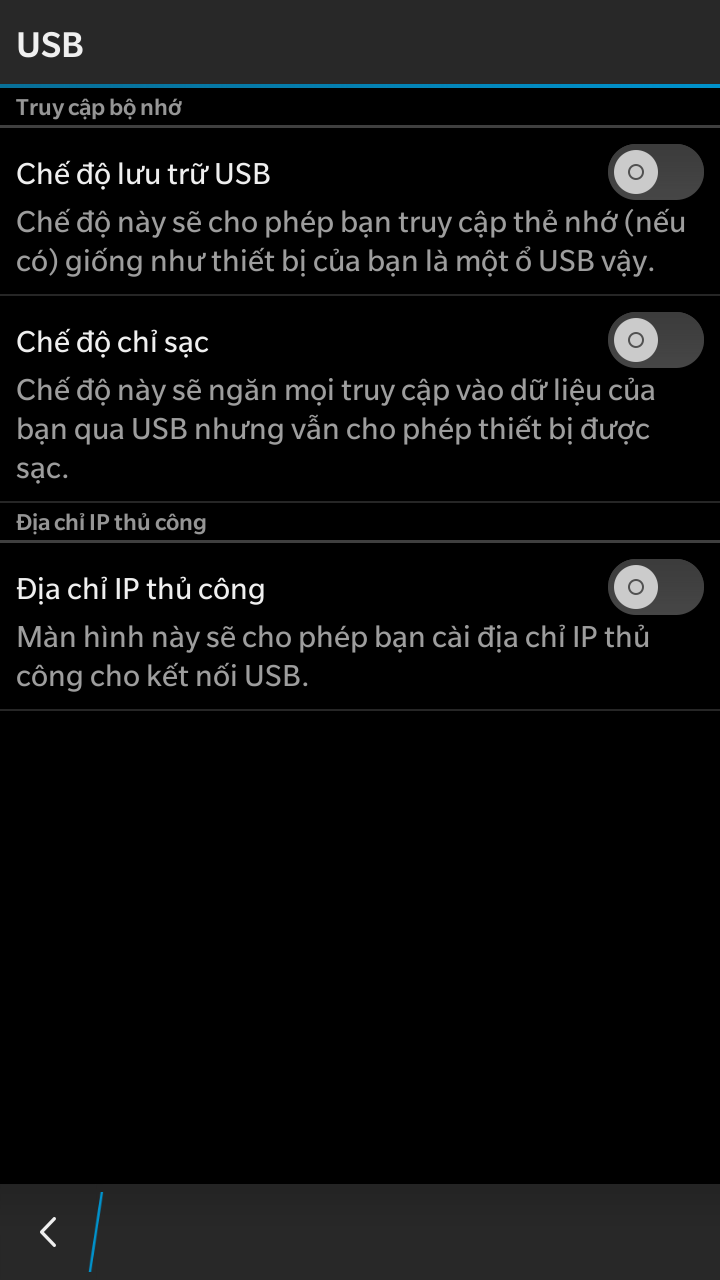720x1280 pixels.
Task: Turn on Chế độ chỉ sạc toggle
Action: pos(656,340)
